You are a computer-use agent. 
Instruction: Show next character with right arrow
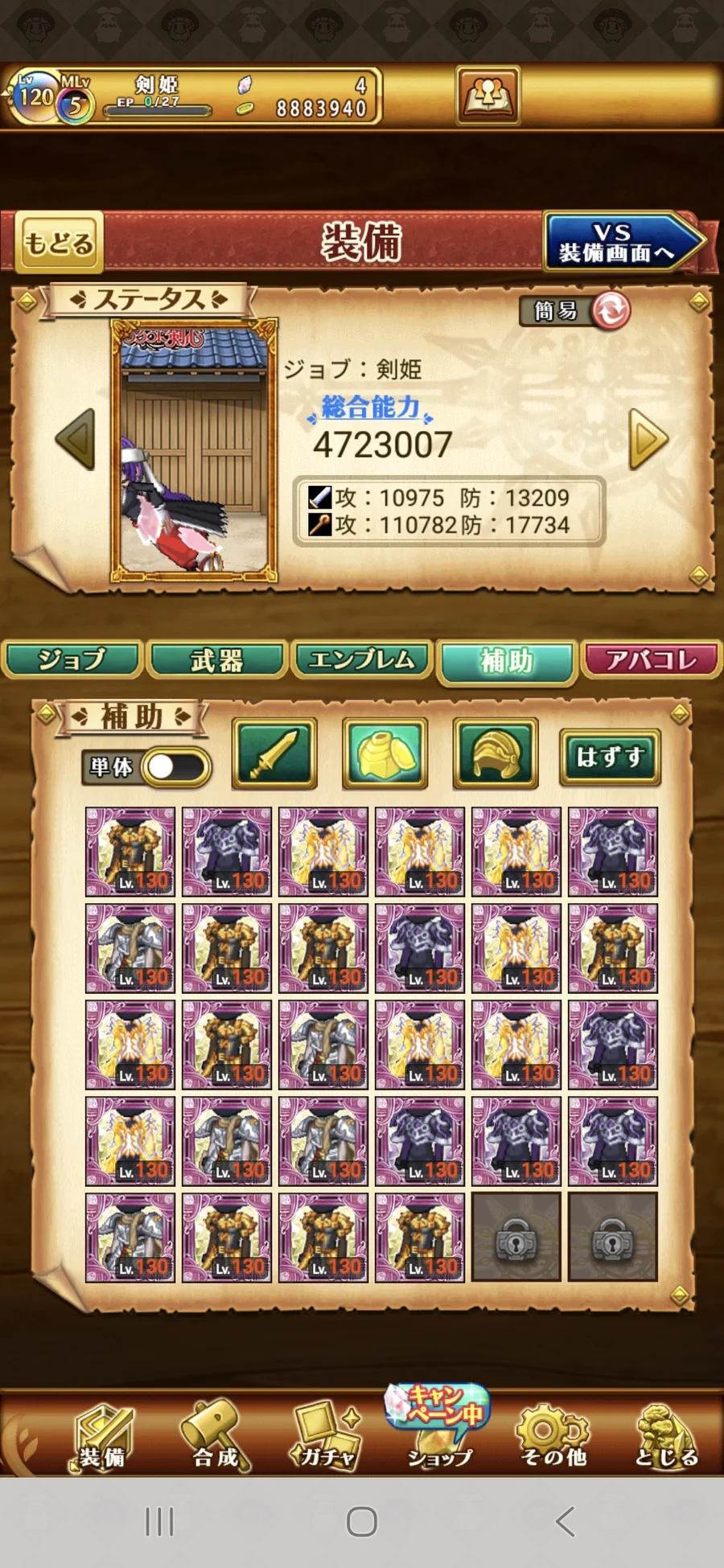[648, 439]
